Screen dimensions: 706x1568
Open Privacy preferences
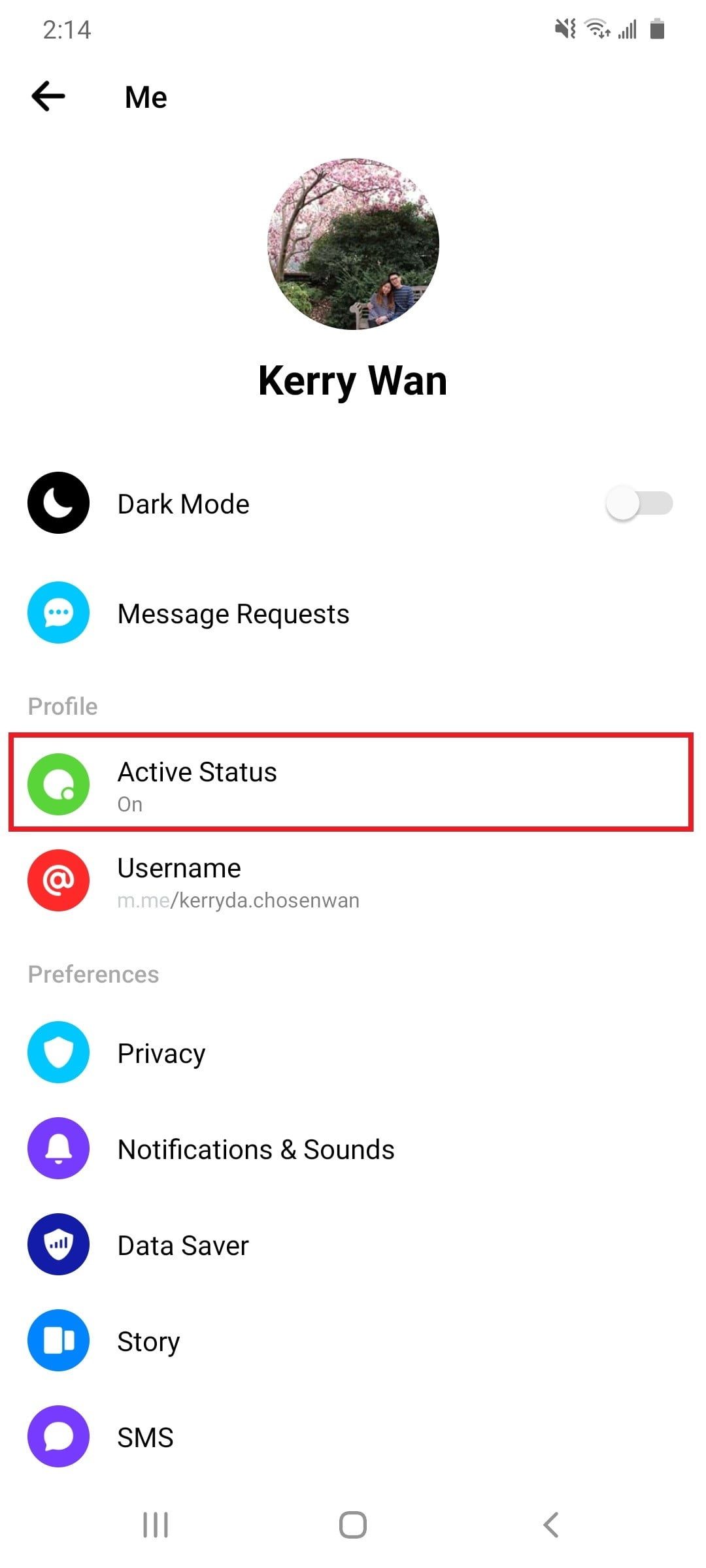tap(161, 1053)
